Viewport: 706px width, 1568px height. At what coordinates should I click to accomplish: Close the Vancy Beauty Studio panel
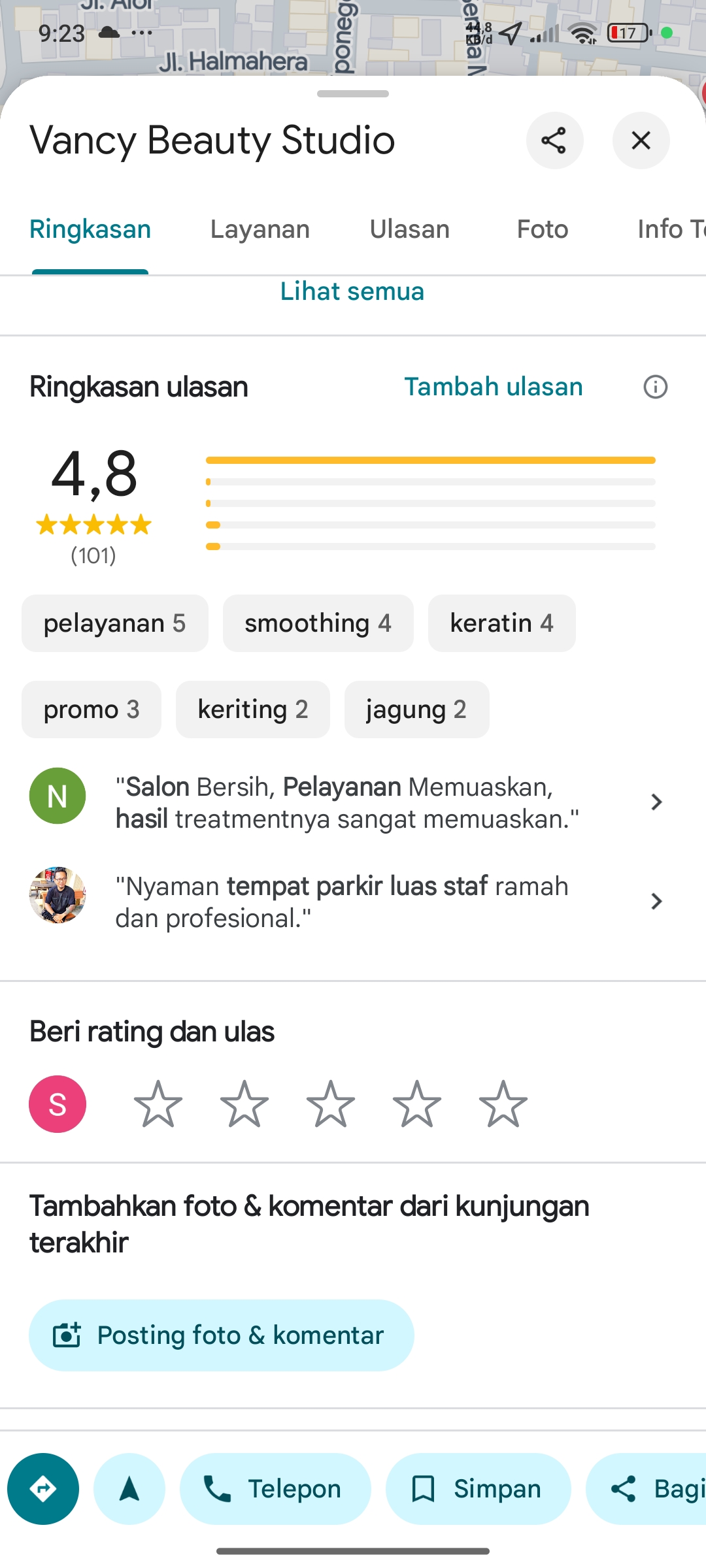point(641,140)
